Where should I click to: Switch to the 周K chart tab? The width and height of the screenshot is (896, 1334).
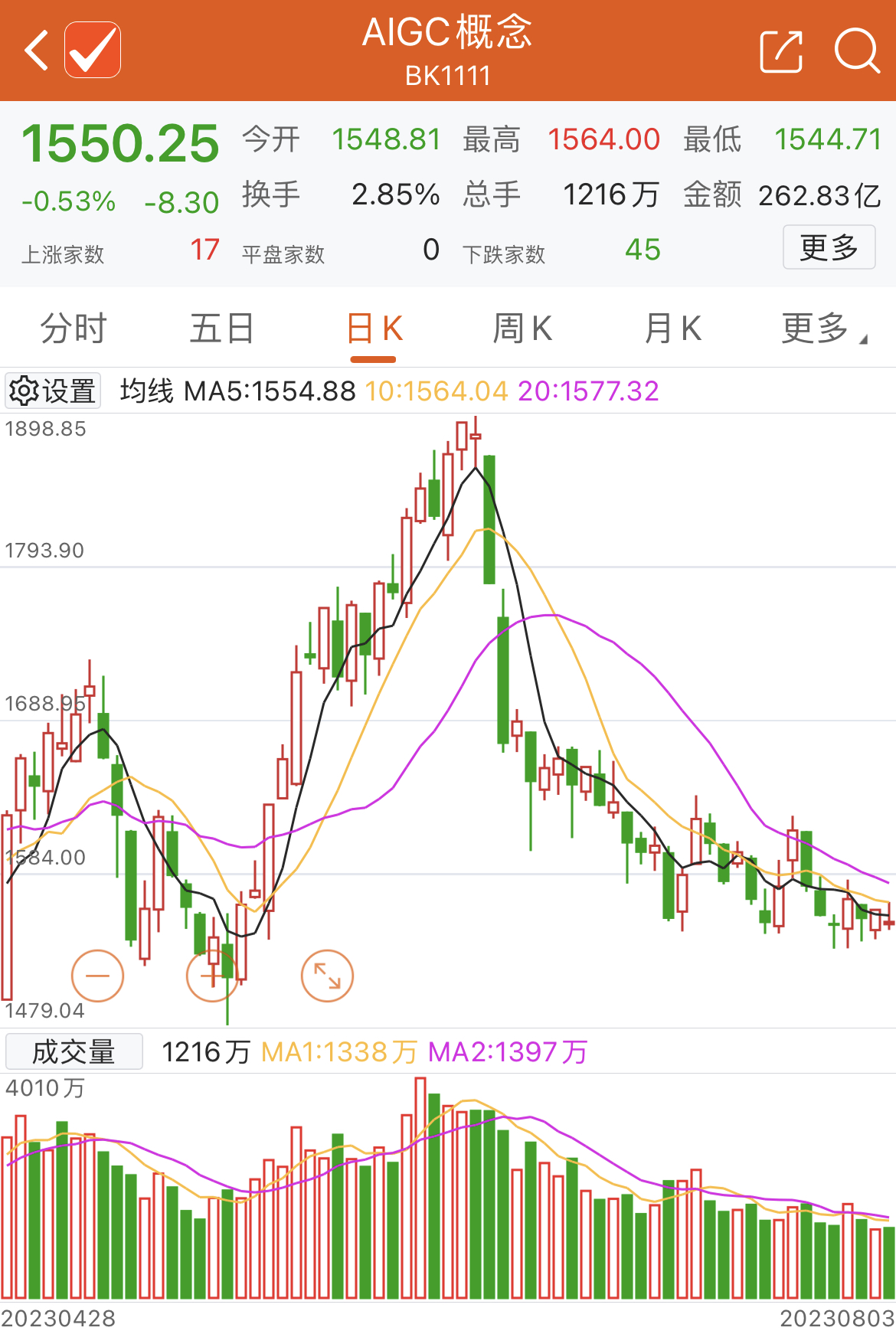[522, 329]
